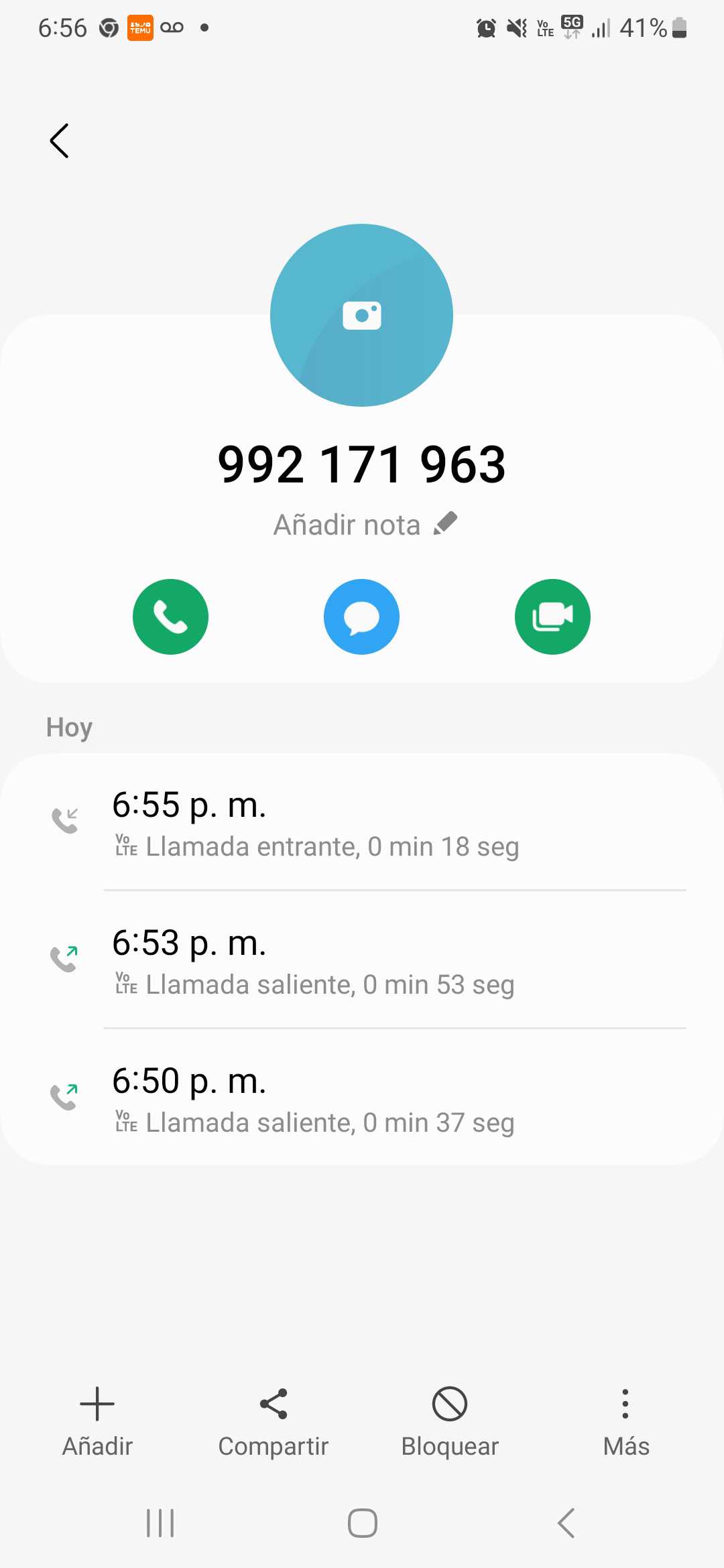The image size is (724, 1568).
Task: Tap Añadir nota to add a note
Action: click(x=365, y=525)
